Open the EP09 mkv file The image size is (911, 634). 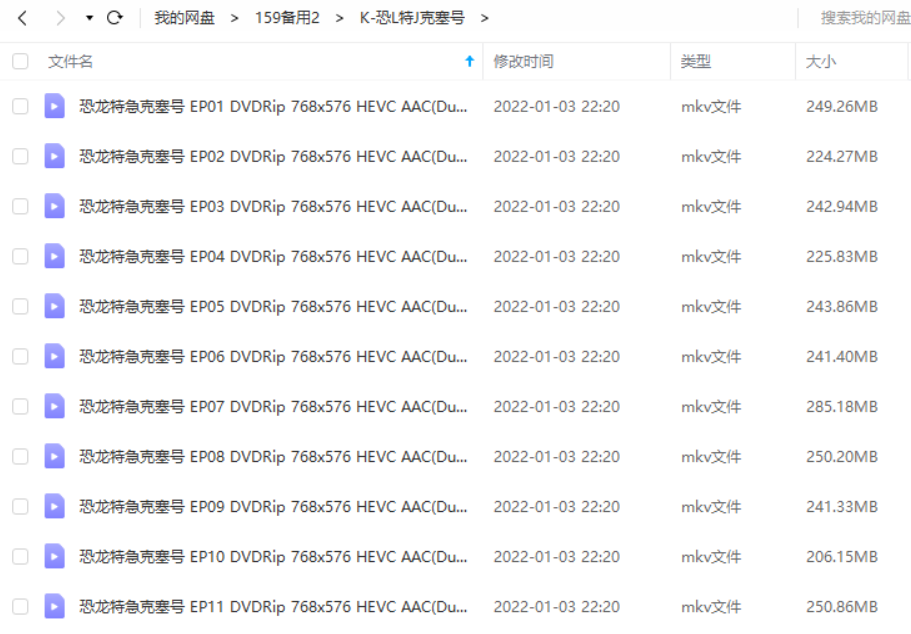(273, 507)
